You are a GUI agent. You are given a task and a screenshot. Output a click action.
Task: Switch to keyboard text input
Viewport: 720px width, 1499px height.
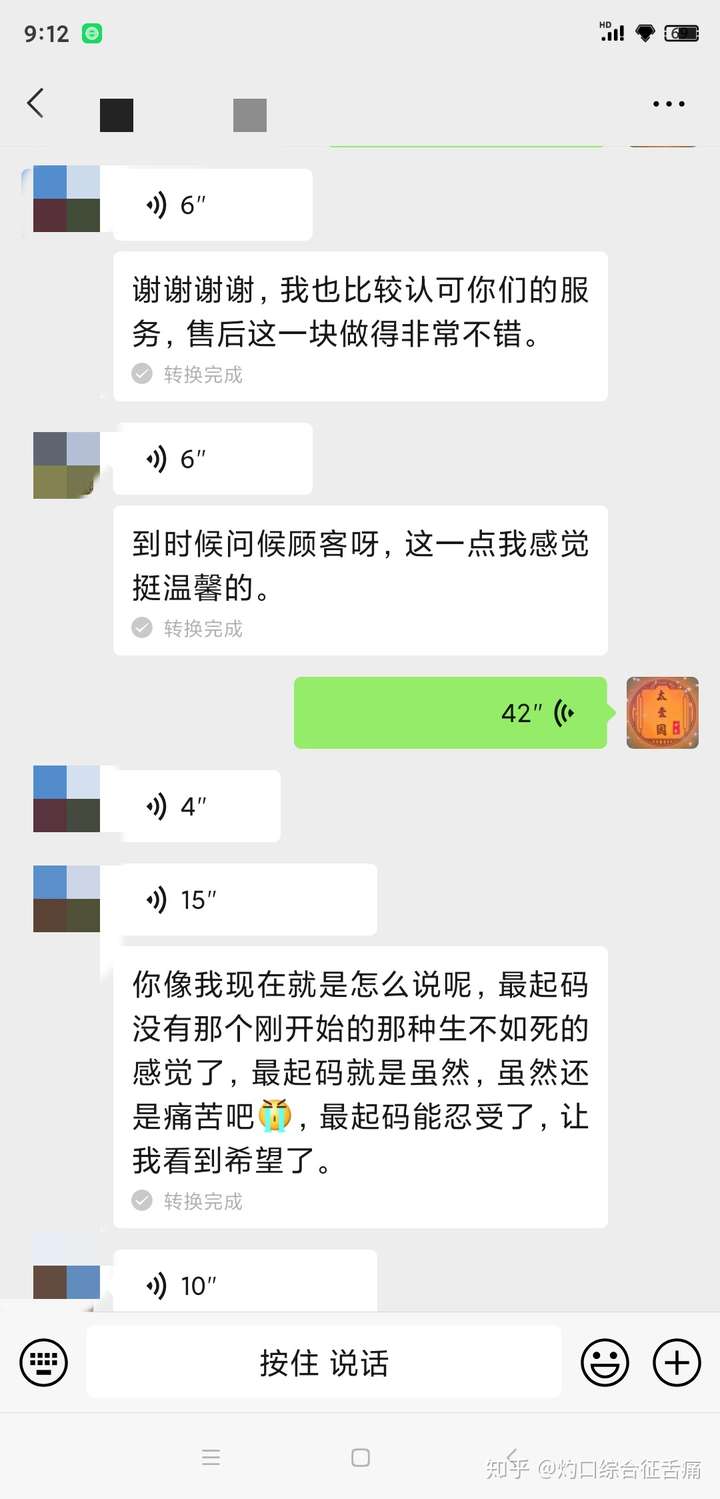44,1362
